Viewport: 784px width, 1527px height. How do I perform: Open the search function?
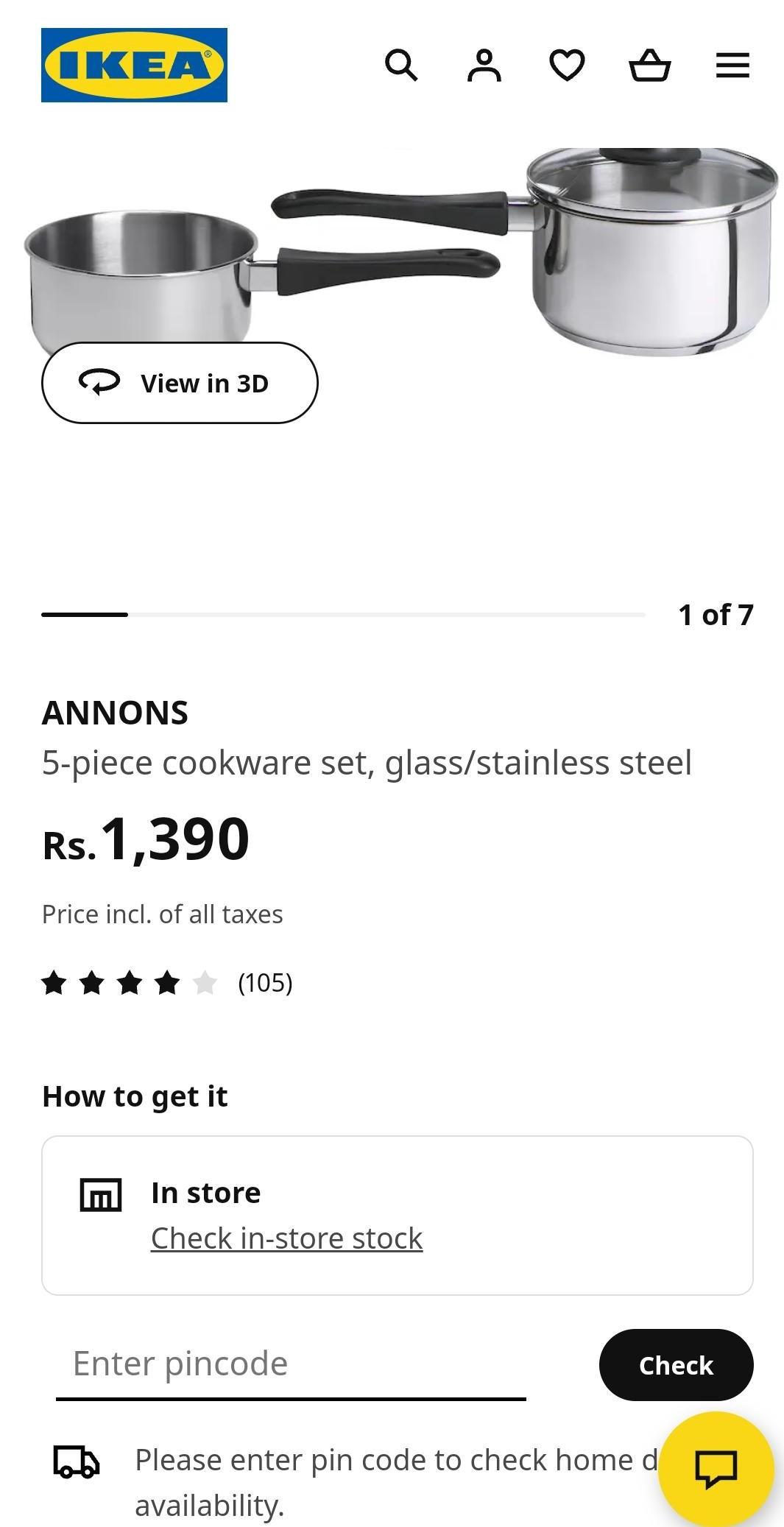tap(402, 66)
